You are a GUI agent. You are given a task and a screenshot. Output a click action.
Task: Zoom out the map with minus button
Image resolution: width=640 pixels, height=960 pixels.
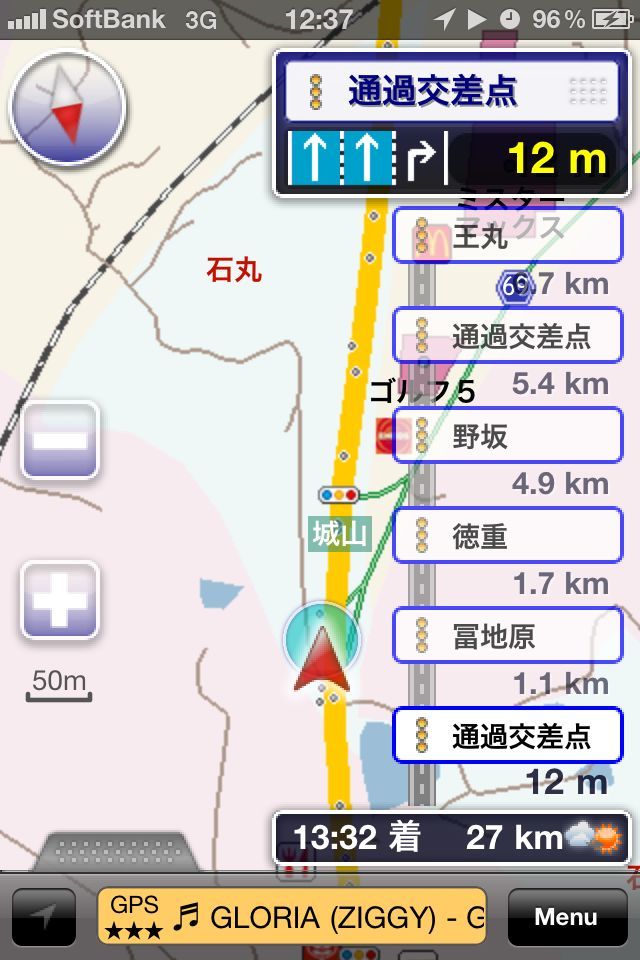[x=60, y=440]
